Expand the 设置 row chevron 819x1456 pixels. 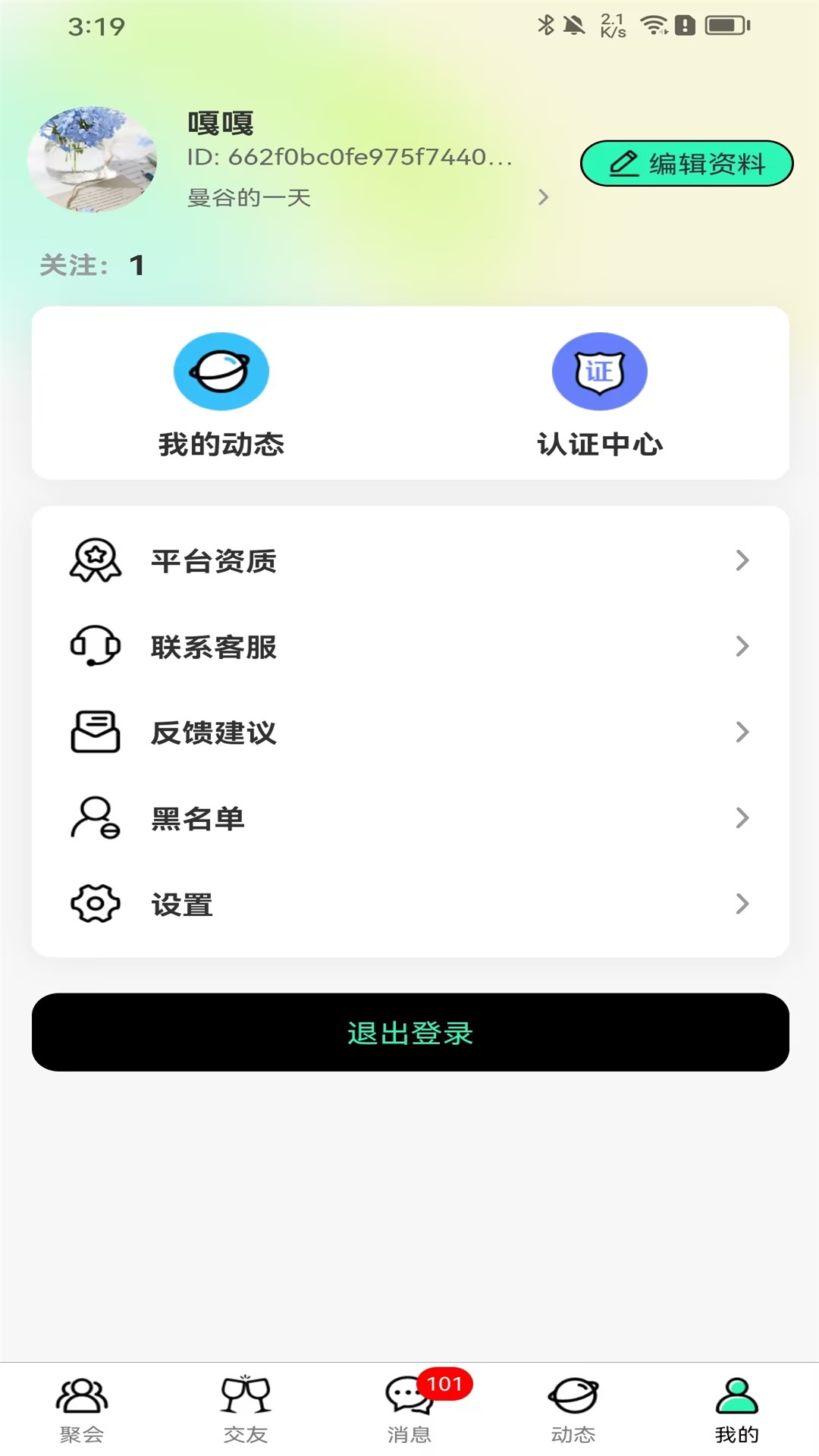point(742,904)
